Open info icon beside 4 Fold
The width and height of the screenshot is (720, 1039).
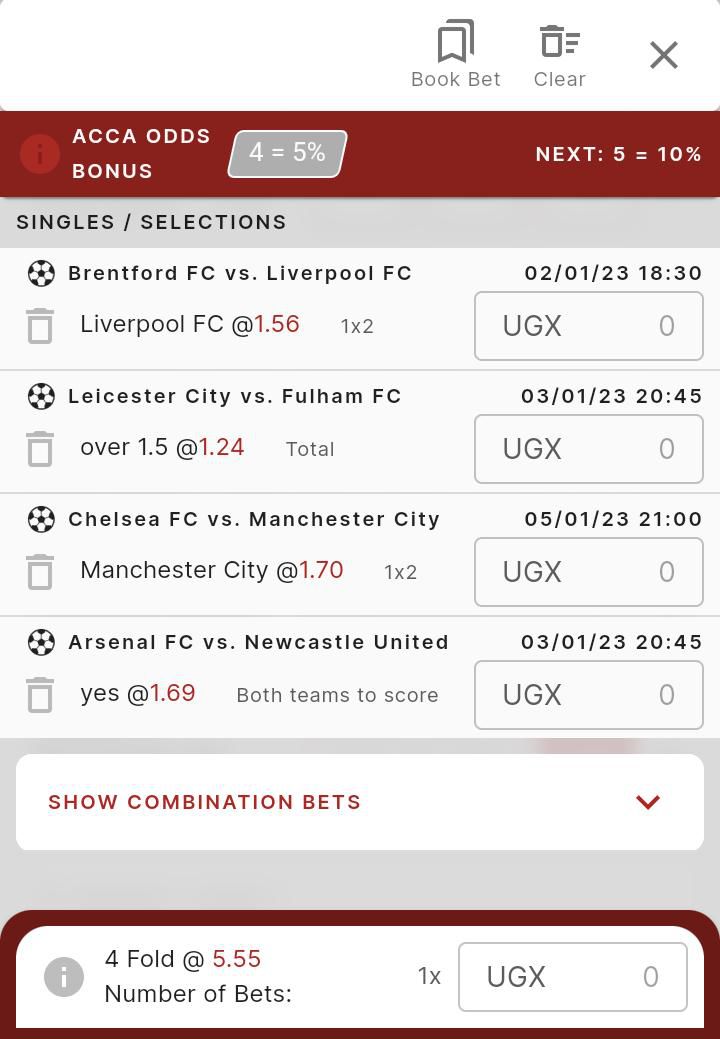(x=64, y=976)
